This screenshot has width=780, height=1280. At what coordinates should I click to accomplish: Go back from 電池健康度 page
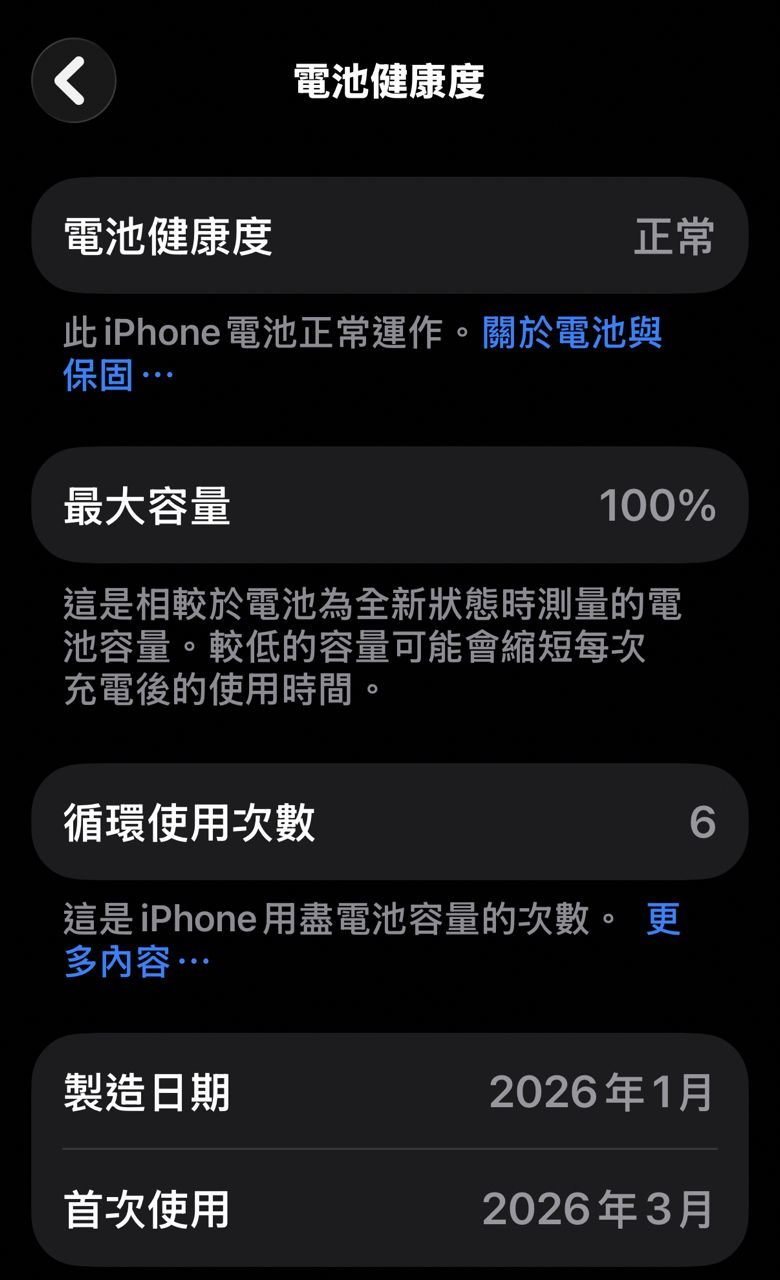[73, 81]
